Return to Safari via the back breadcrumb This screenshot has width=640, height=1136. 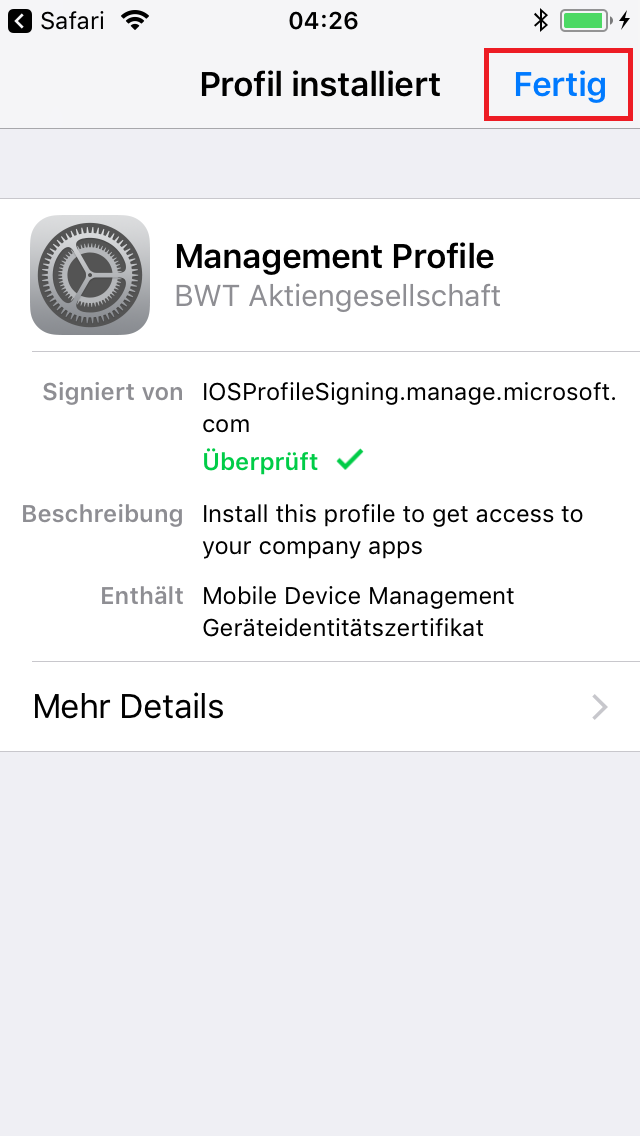(x=56, y=21)
